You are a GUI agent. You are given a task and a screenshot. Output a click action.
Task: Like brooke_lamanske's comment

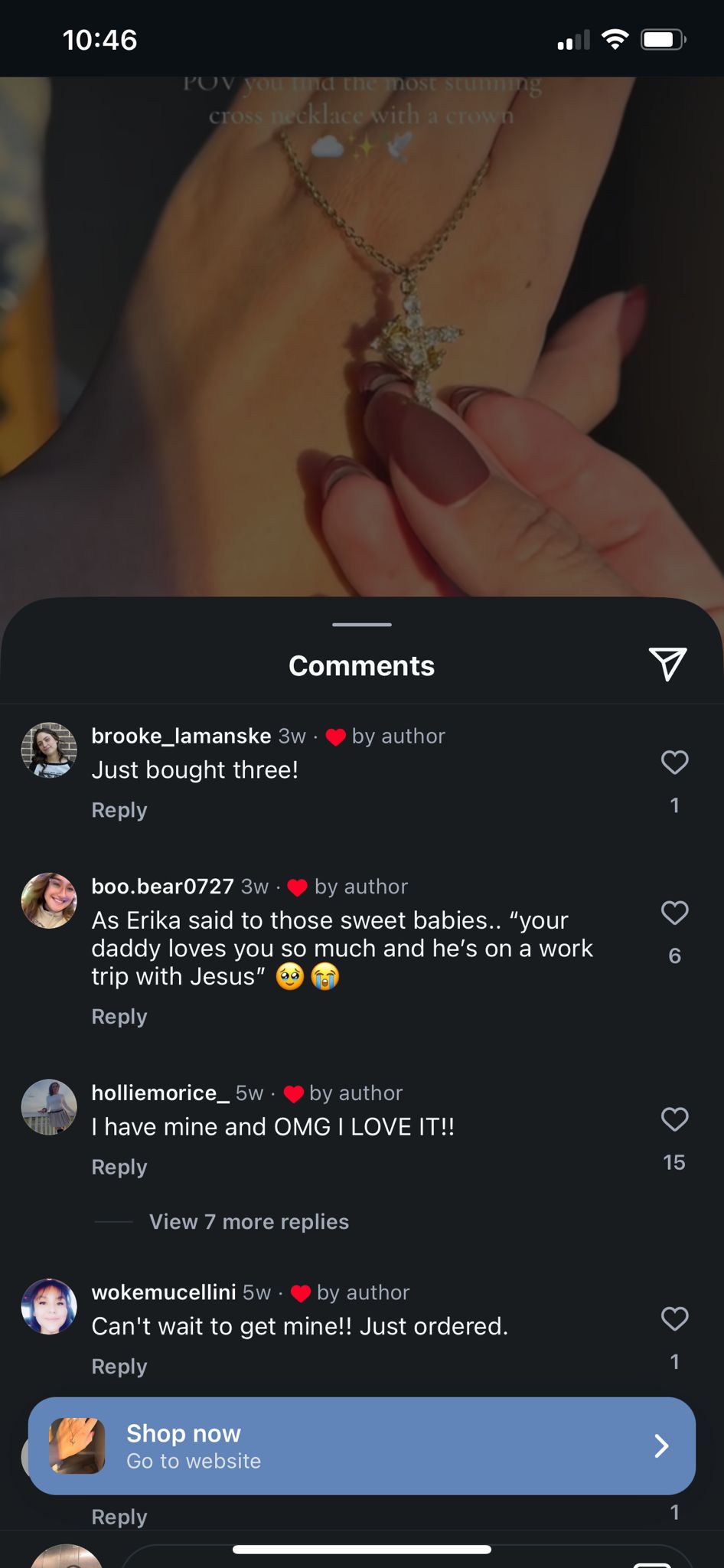(x=674, y=763)
